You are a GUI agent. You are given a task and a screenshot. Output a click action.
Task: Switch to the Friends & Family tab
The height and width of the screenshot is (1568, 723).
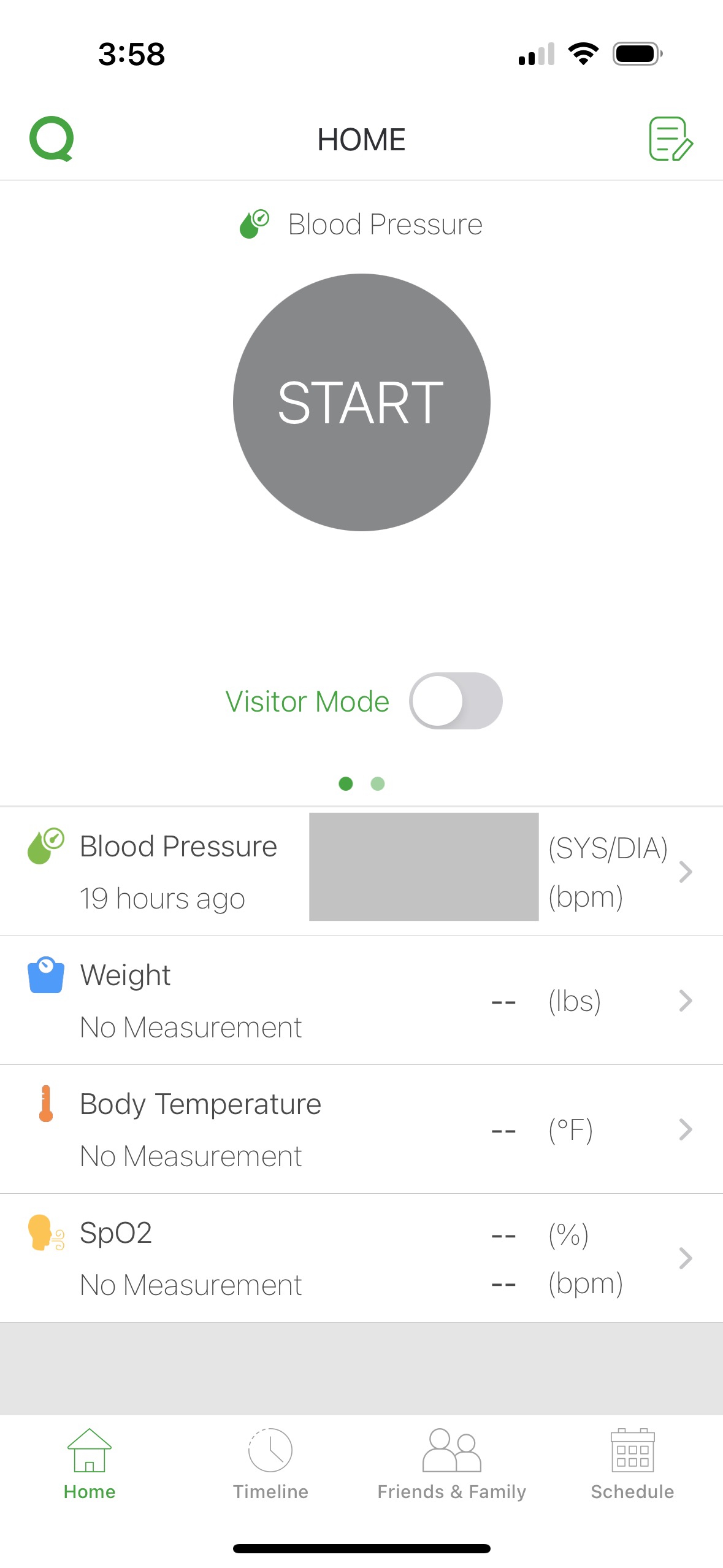[452, 1464]
